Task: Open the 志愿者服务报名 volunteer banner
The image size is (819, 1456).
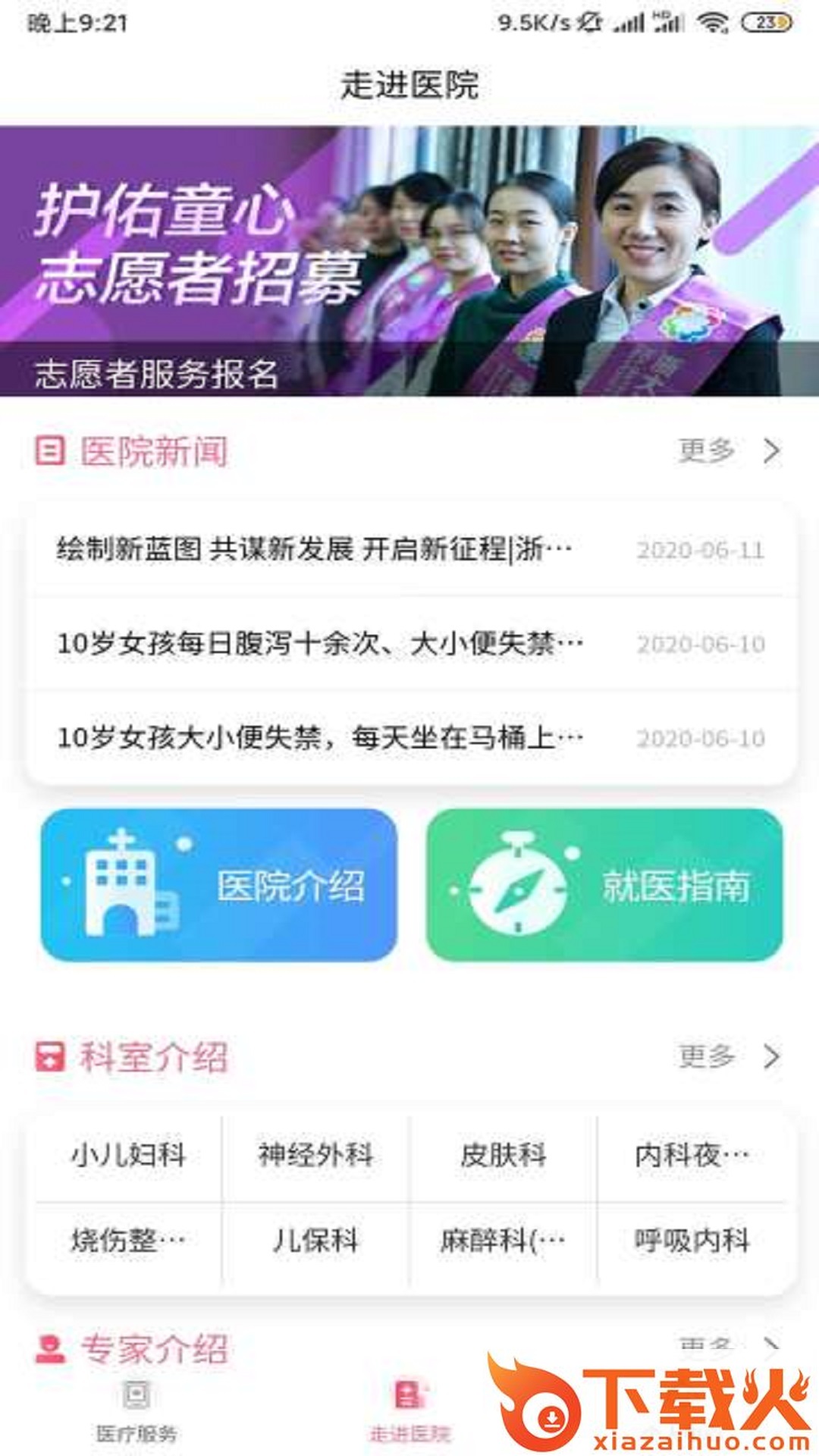Action: pos(409,262)
